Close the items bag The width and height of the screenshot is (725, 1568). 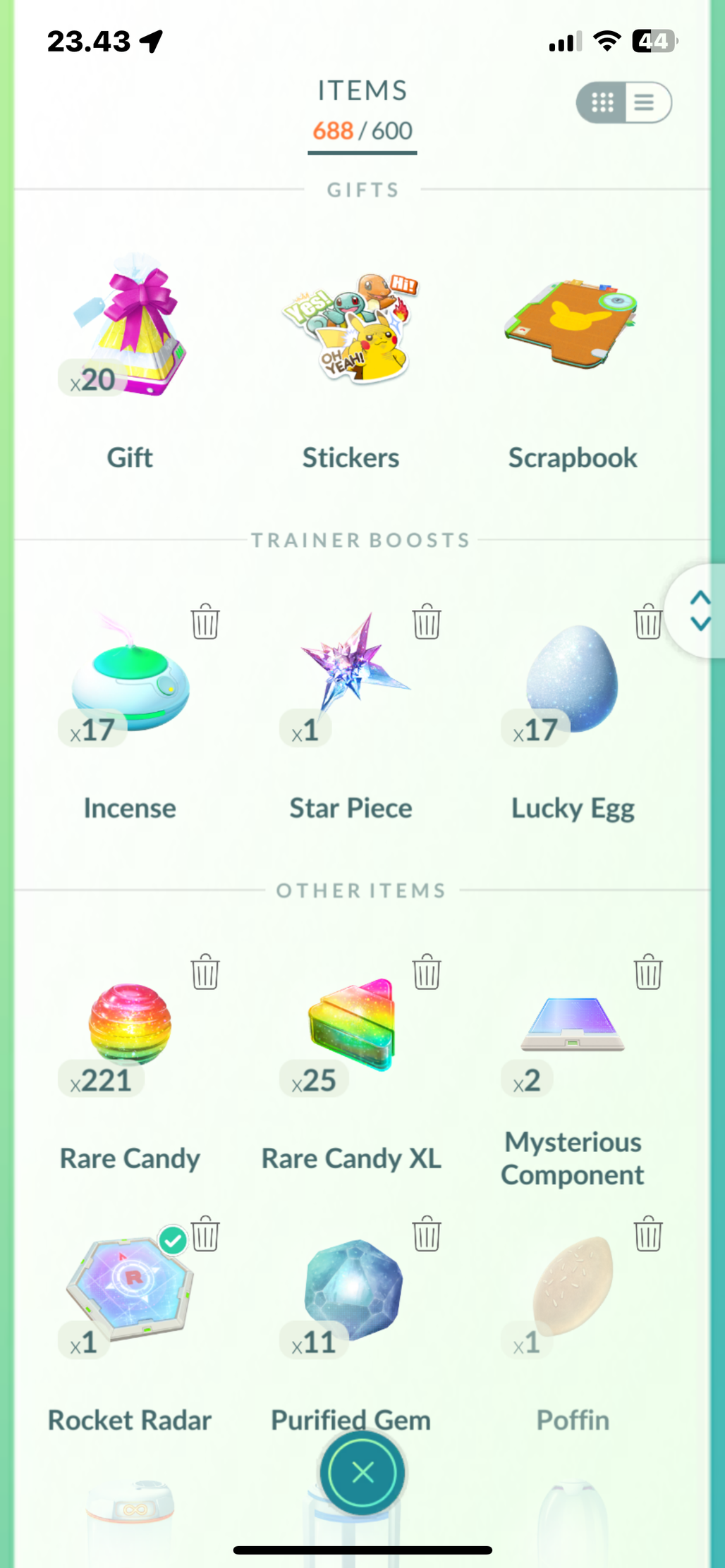pyautogui.click(x=362, y=1472)
